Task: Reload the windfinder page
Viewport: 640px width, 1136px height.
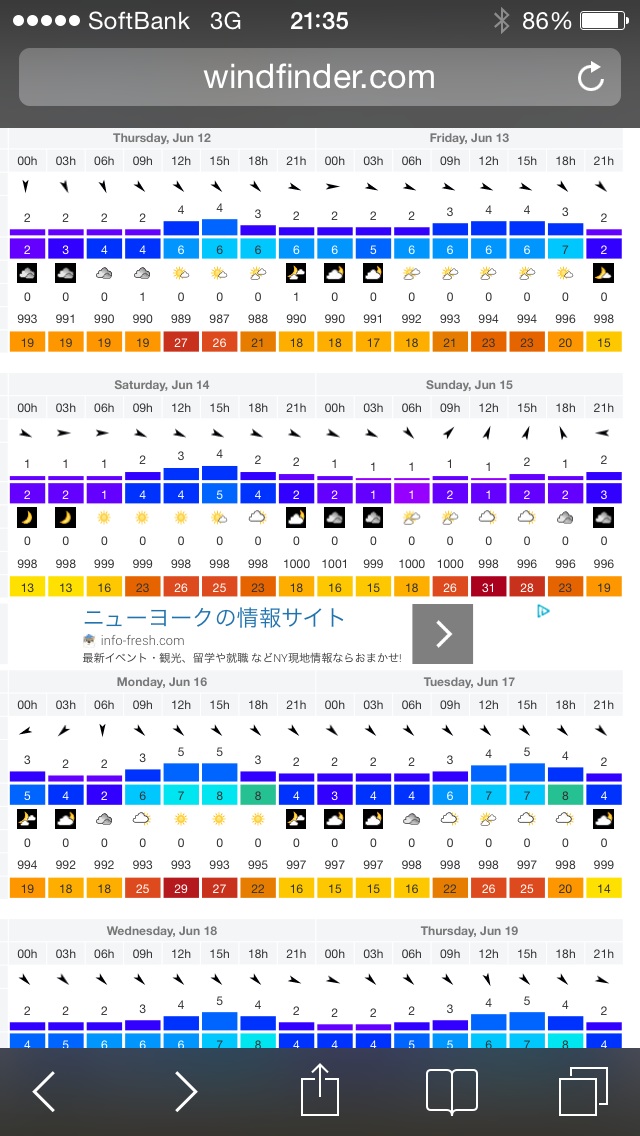Action: [x=591, y=77]
